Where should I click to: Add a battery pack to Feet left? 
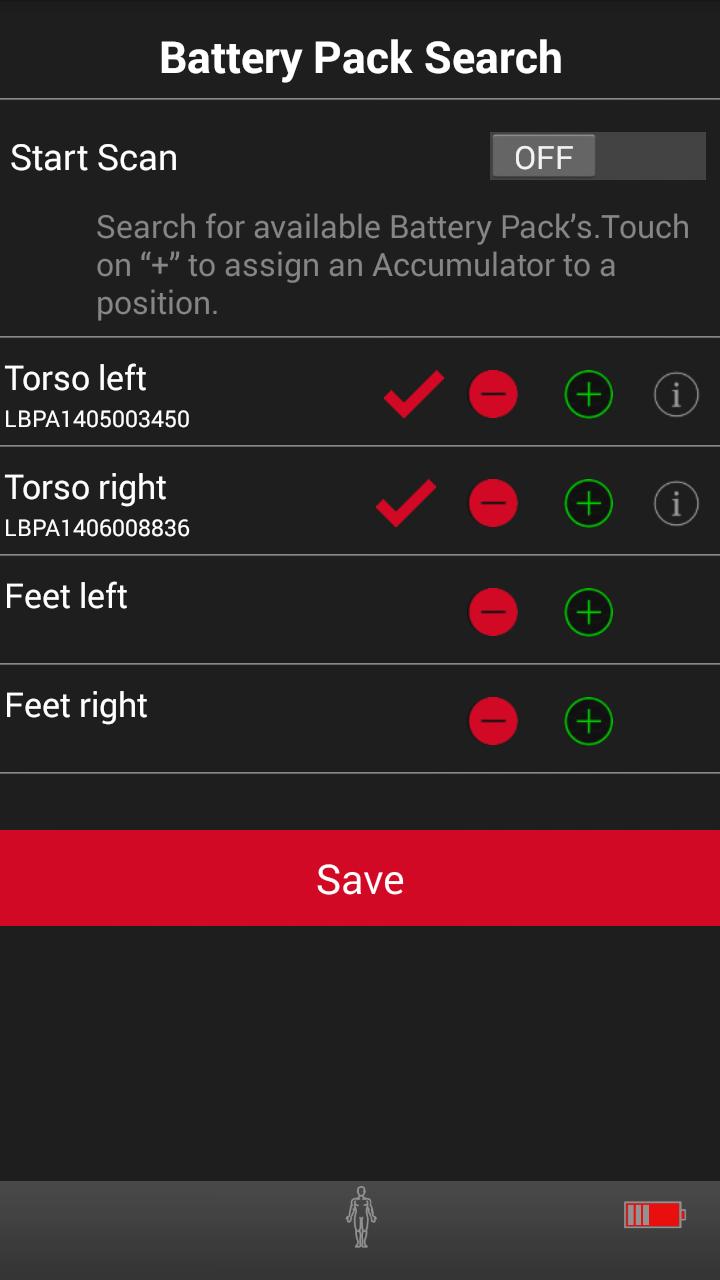point(588,612)
